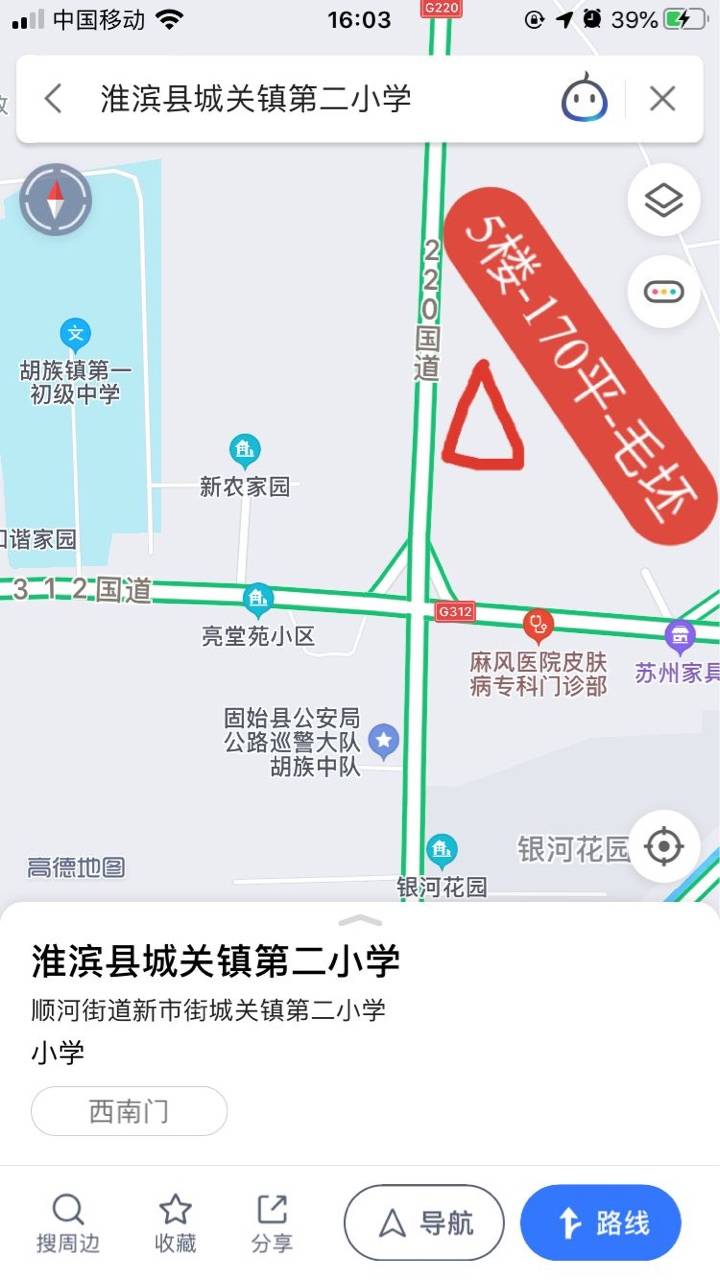Recenter map on my current location
The width and height of the screenshot is (720, 1280).
pos(663,847)
